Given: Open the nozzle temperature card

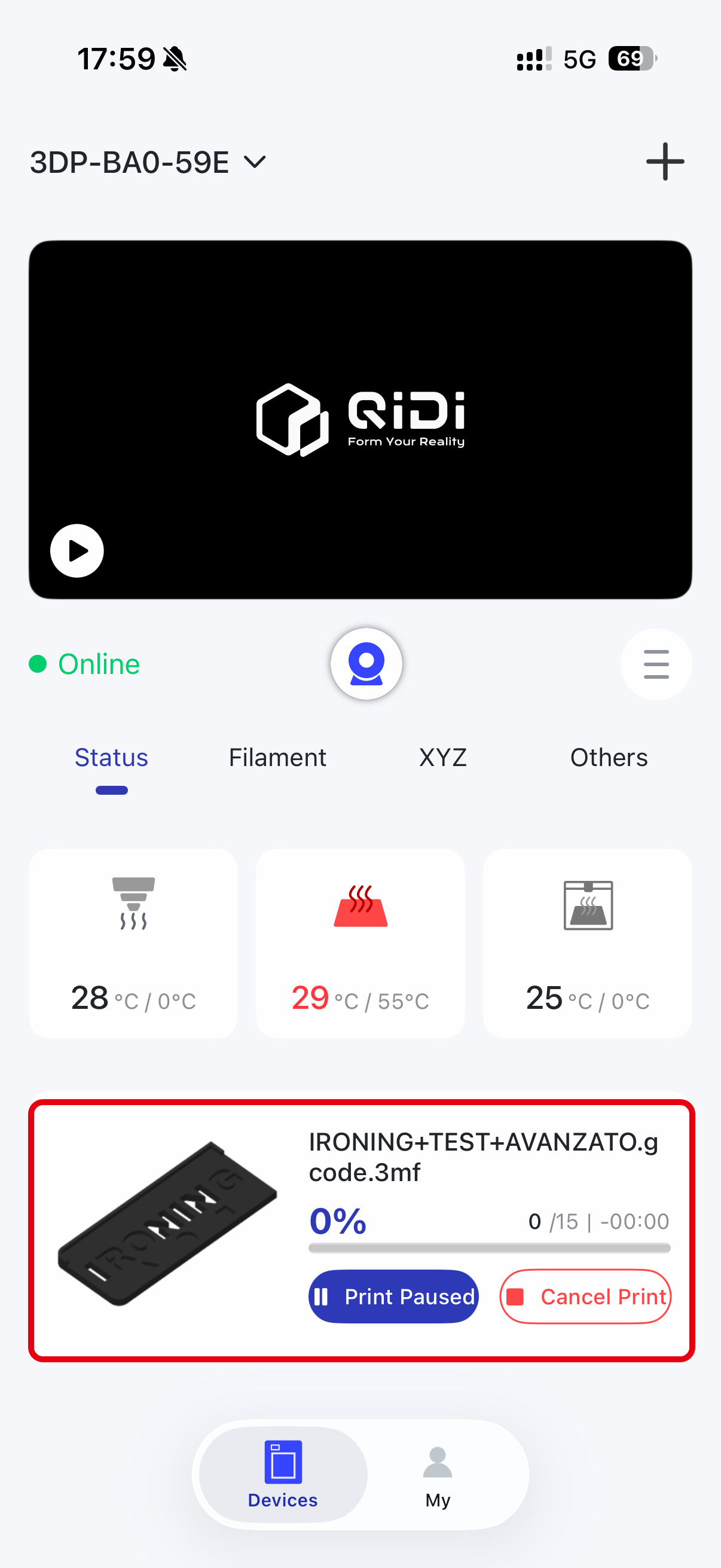Looking at the screenshot, I should (x=133, y=942).
